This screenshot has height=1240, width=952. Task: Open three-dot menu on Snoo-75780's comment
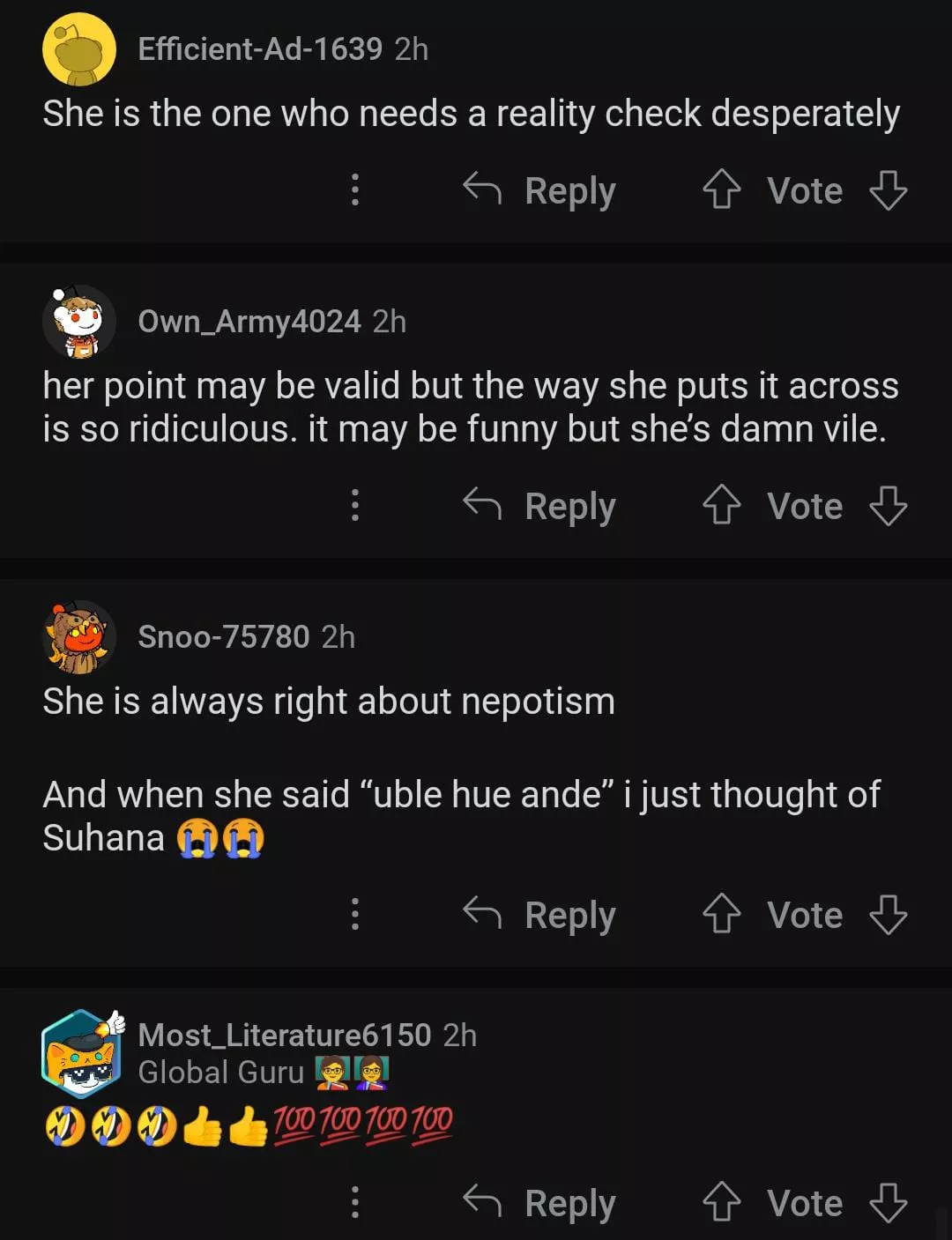pos(355,915)
